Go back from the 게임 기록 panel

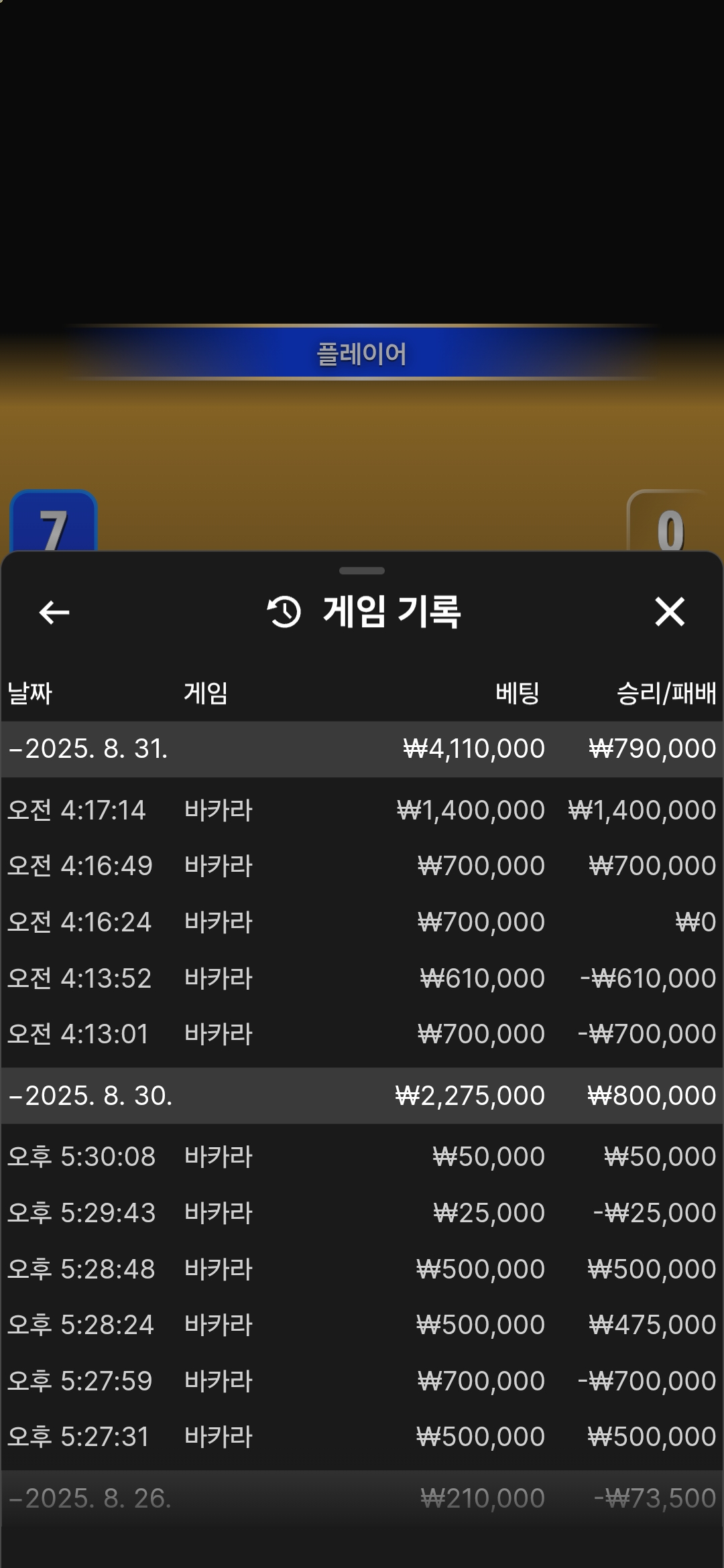click(54, 612)
